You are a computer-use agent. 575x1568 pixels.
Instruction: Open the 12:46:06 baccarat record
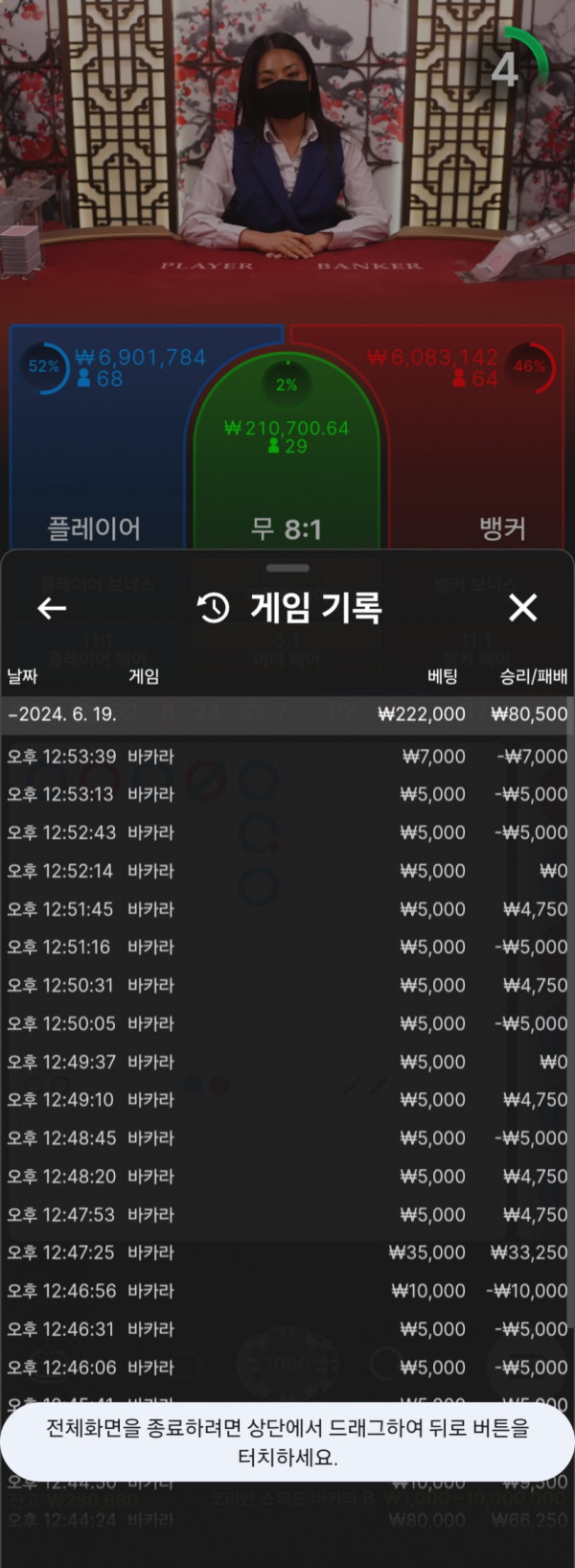coord(287,1368)
